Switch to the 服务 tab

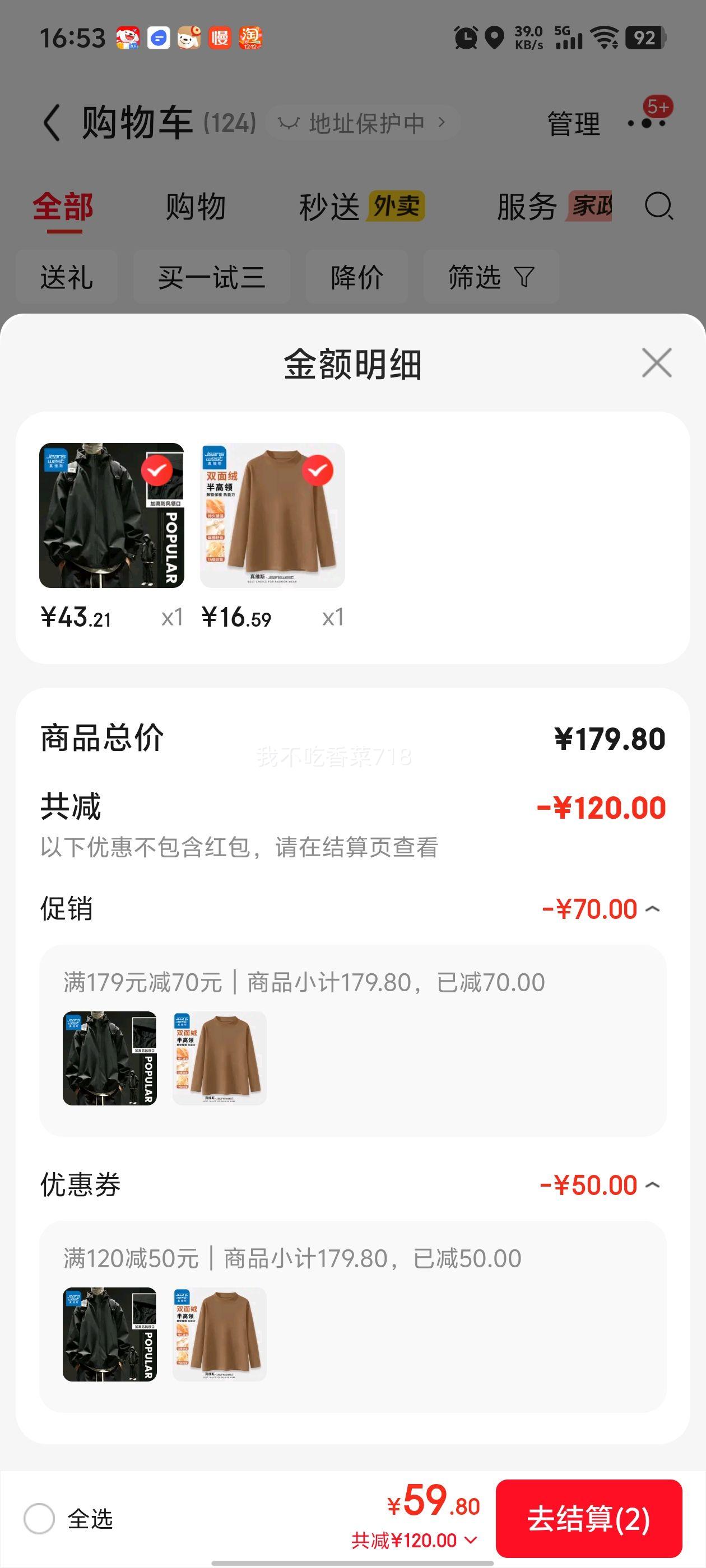(553, 207)
